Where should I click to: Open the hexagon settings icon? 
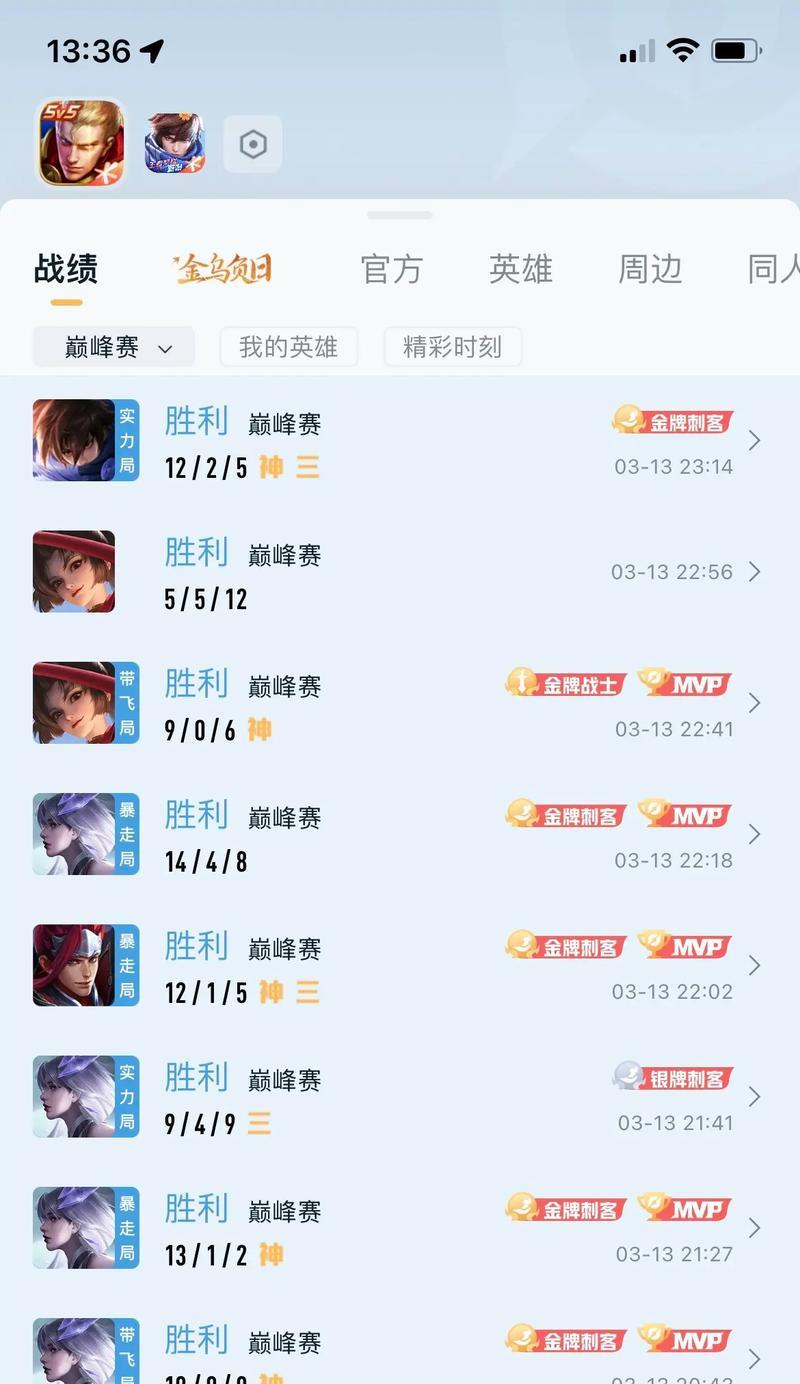tap(253, 144)
